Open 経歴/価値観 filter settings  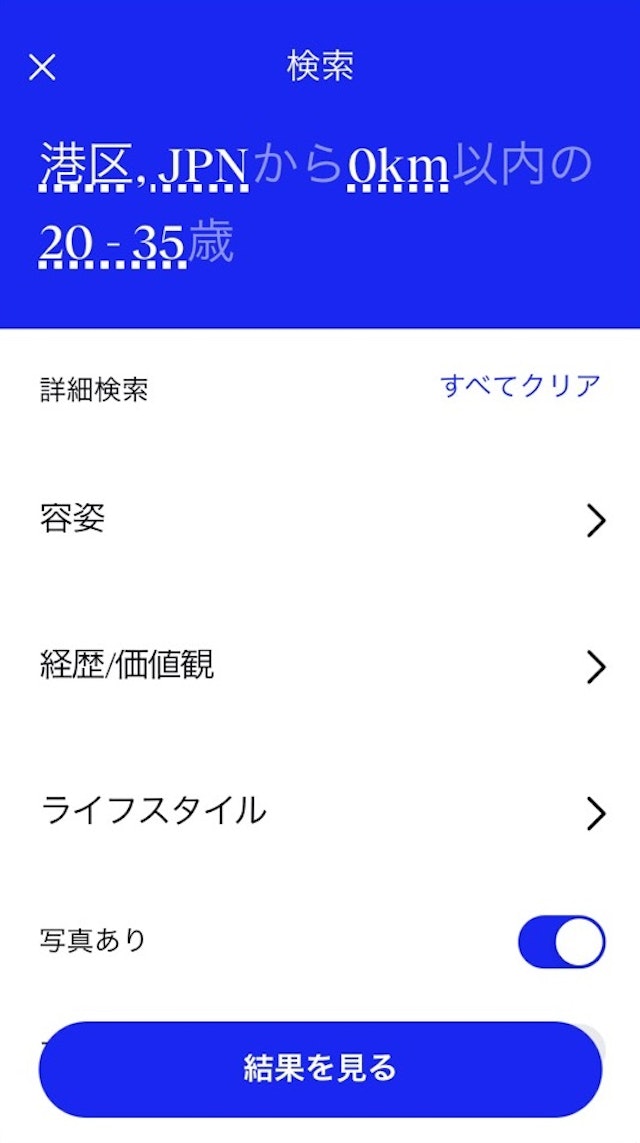320,666
